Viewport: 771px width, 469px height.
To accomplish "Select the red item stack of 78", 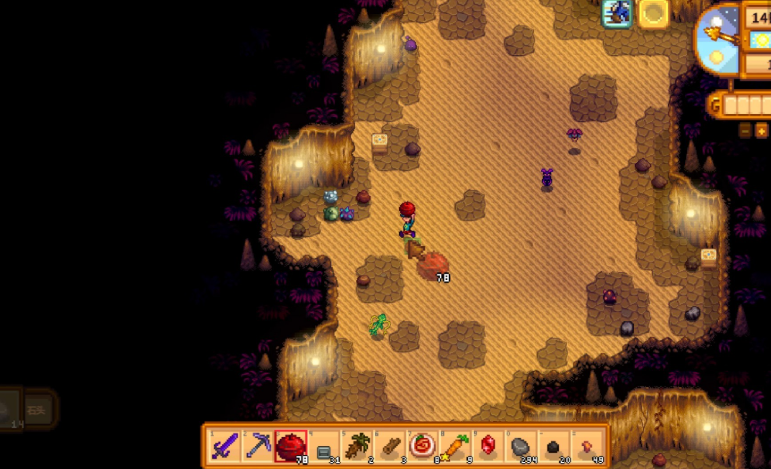I will [x=291, y=445].
